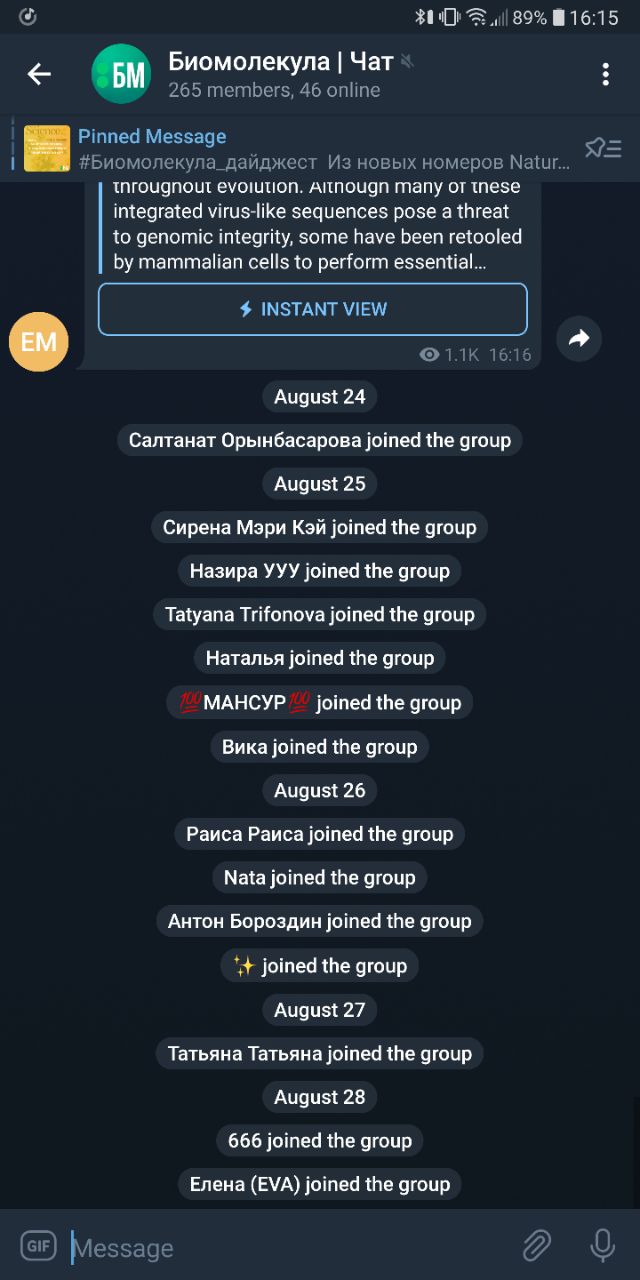Viewport: 640px width, 1280px height.
Task: Record a voice message with the microphone
Action: point(602,1246)
